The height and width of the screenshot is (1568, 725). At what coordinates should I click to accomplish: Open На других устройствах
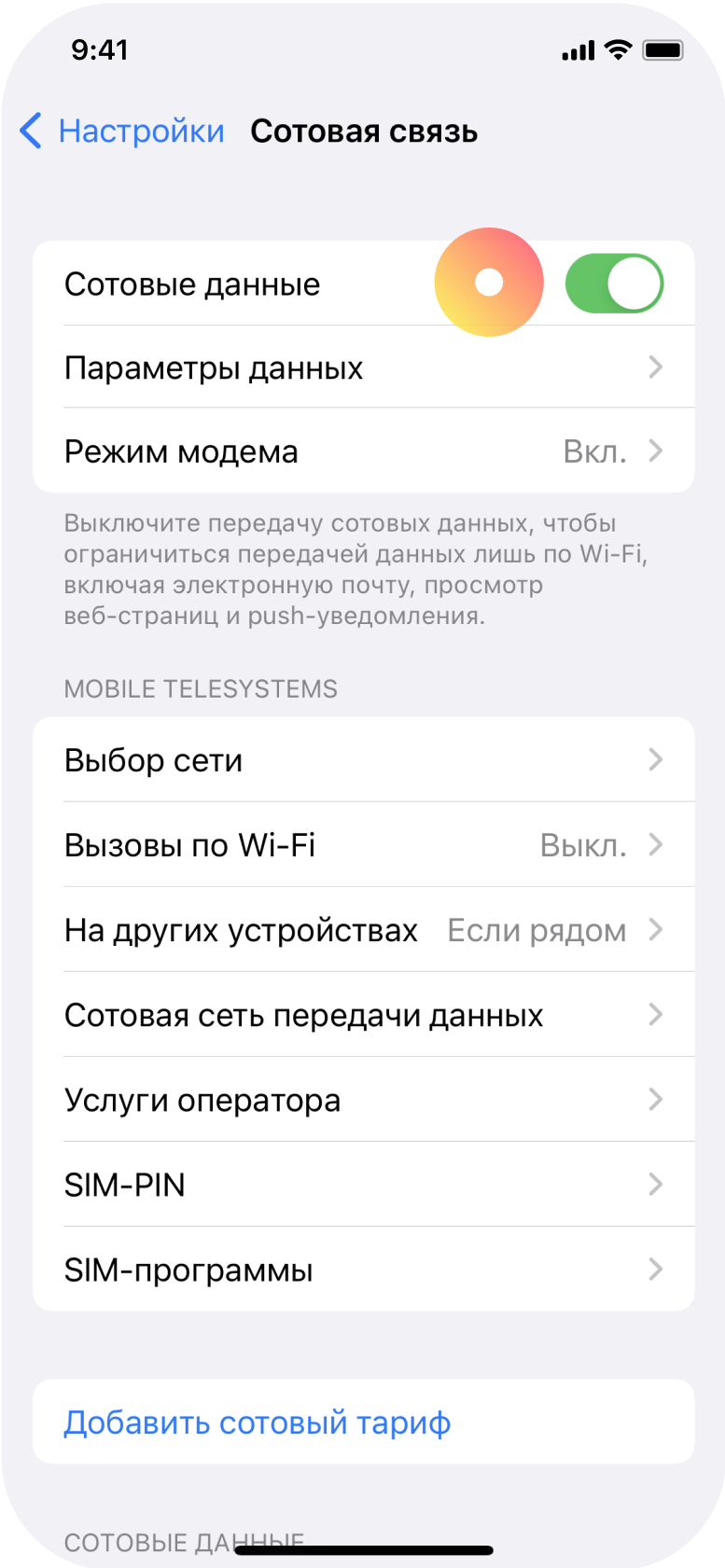[x=363, y=930]
